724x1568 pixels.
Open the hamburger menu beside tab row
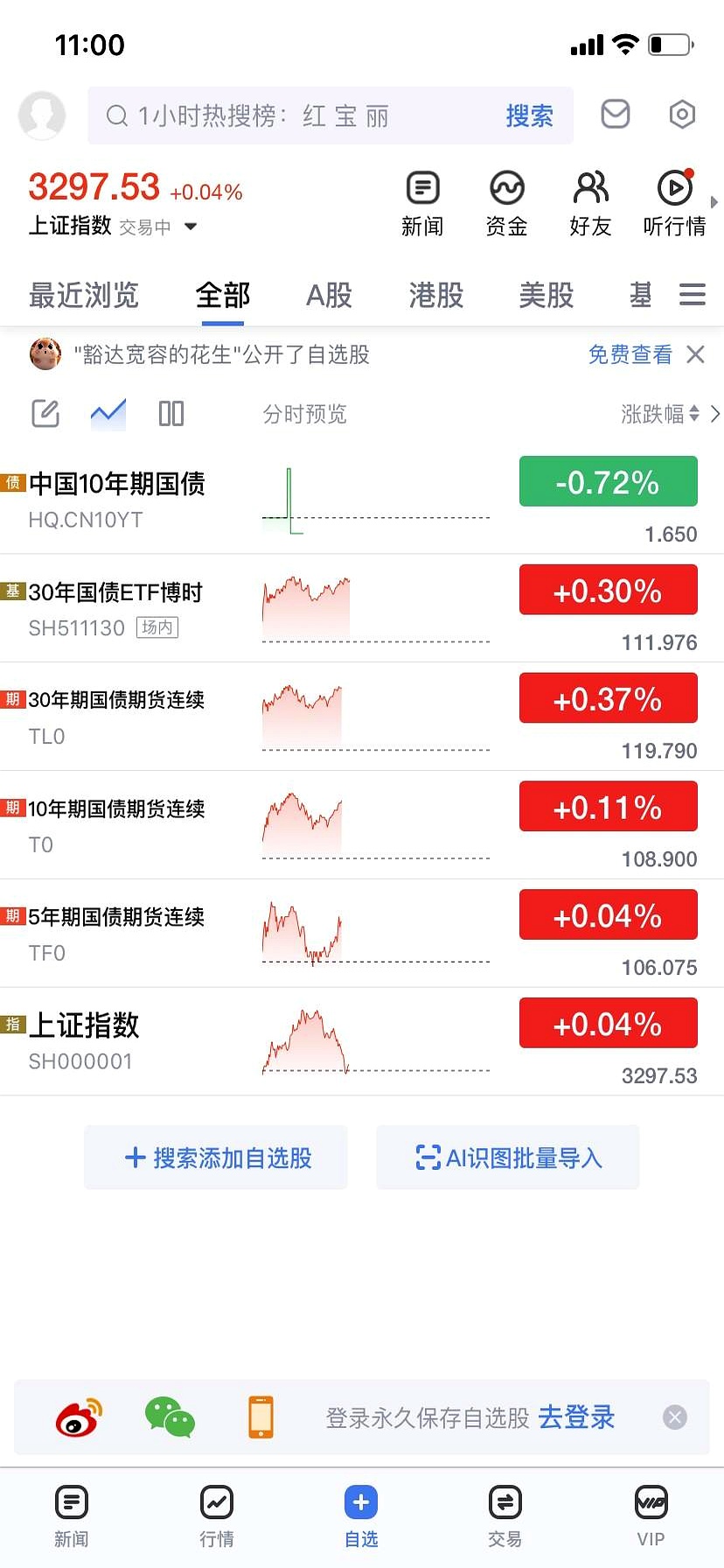pos(692,295)
